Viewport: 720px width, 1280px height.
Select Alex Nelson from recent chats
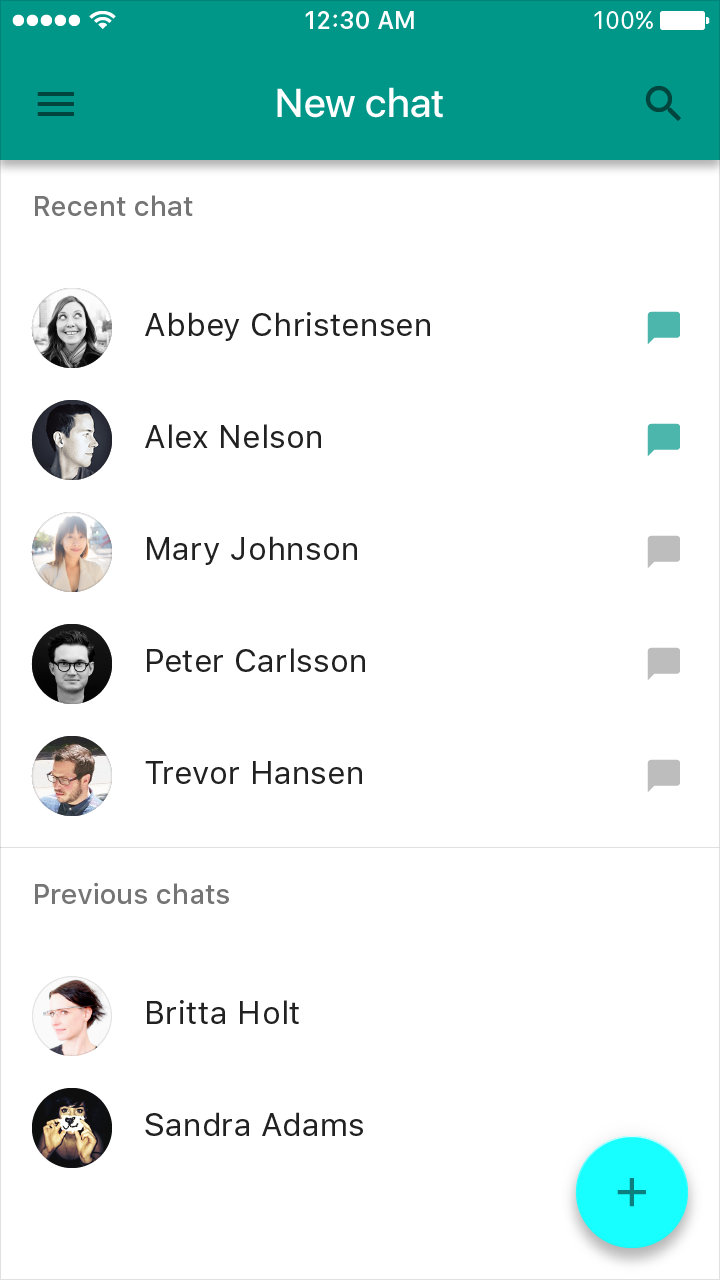(x=234, y=438)
